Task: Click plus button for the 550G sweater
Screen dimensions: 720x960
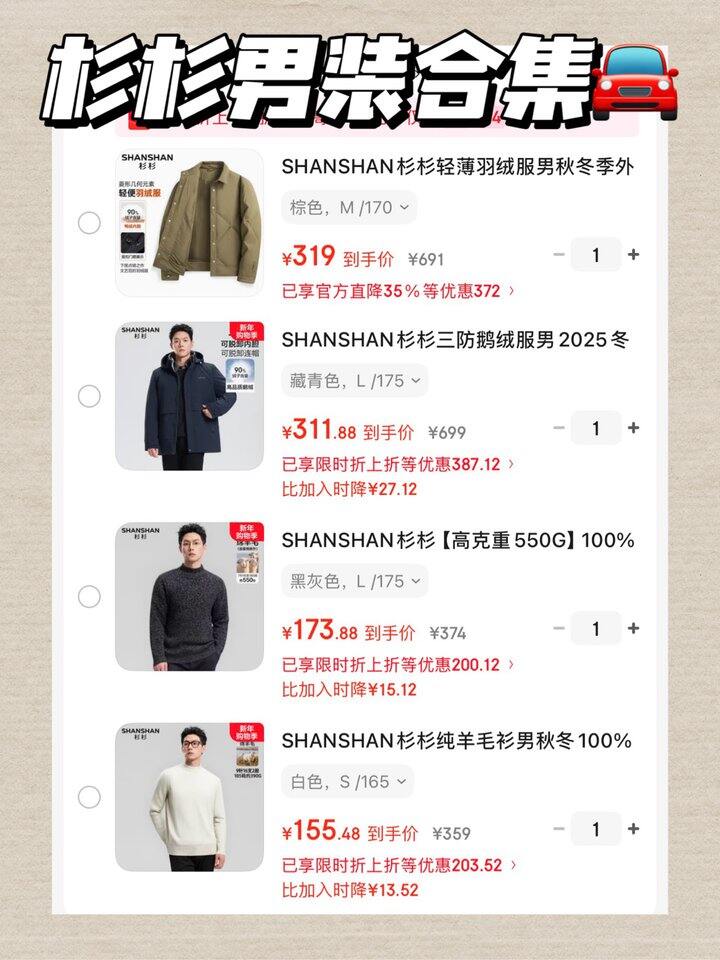Action: coord(634,629)
